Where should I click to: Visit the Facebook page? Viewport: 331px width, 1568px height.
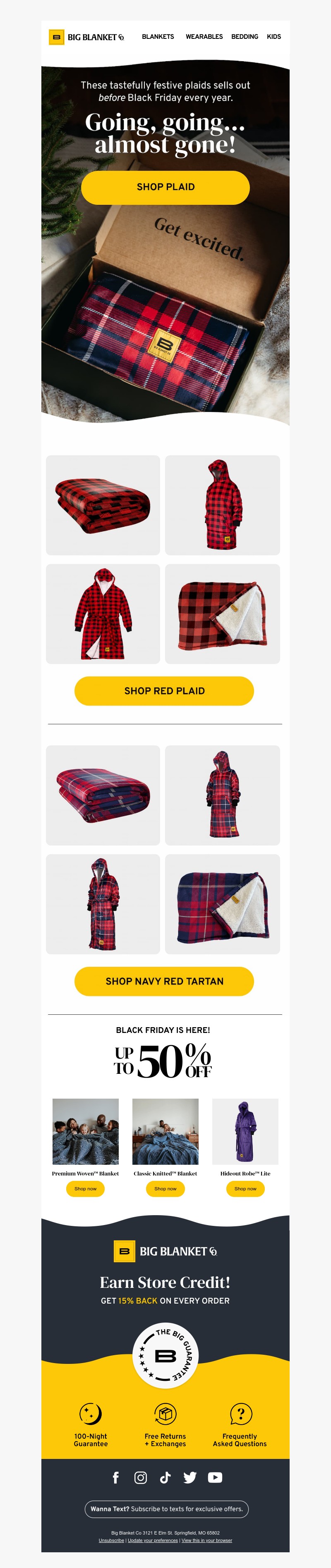(116, 1477)
